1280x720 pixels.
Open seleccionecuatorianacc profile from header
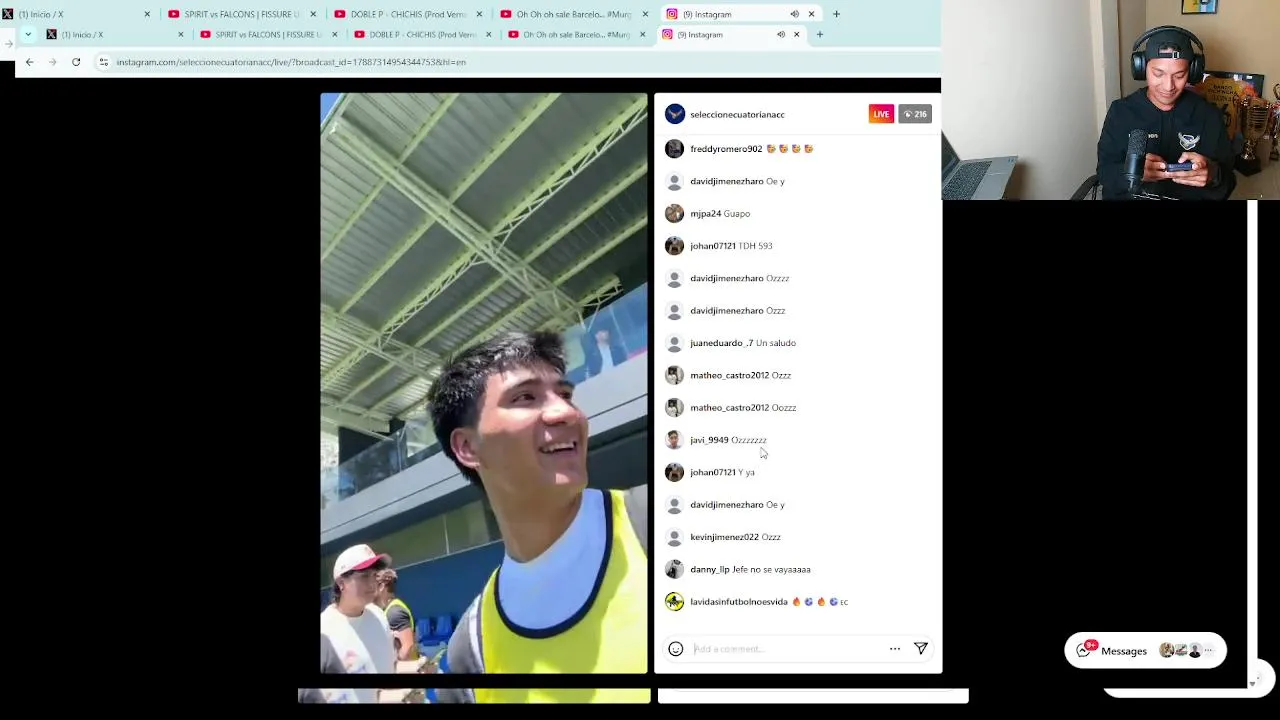pyautogui.click(x=737, y=114)
